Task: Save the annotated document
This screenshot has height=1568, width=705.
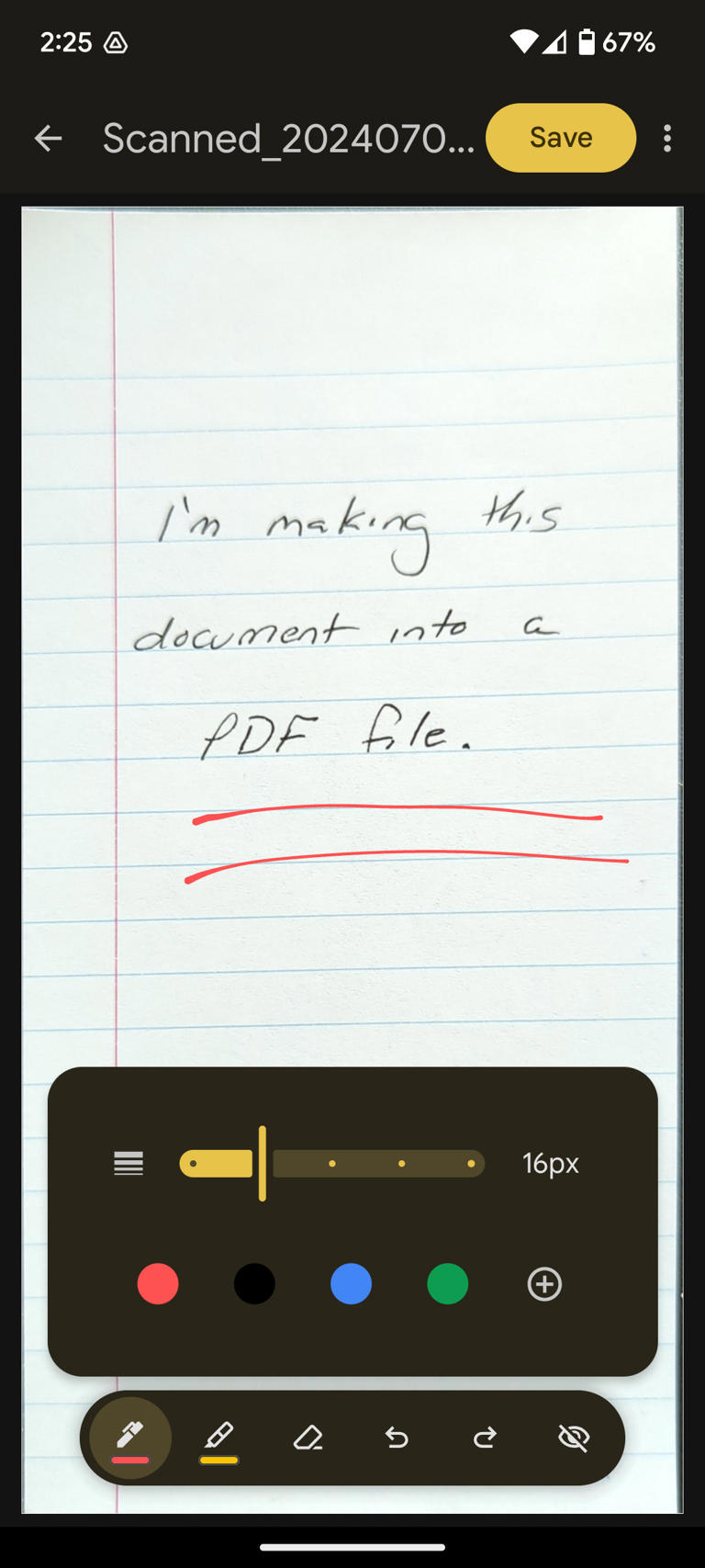Action: pos(561,138)
